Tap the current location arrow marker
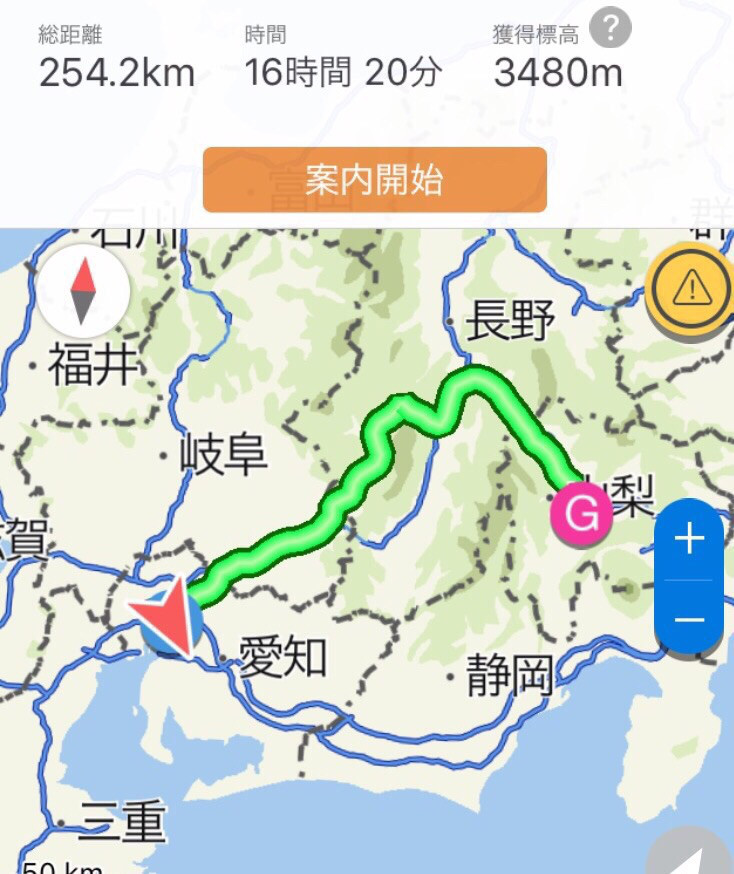734x874 pixels. click(170, 620)
